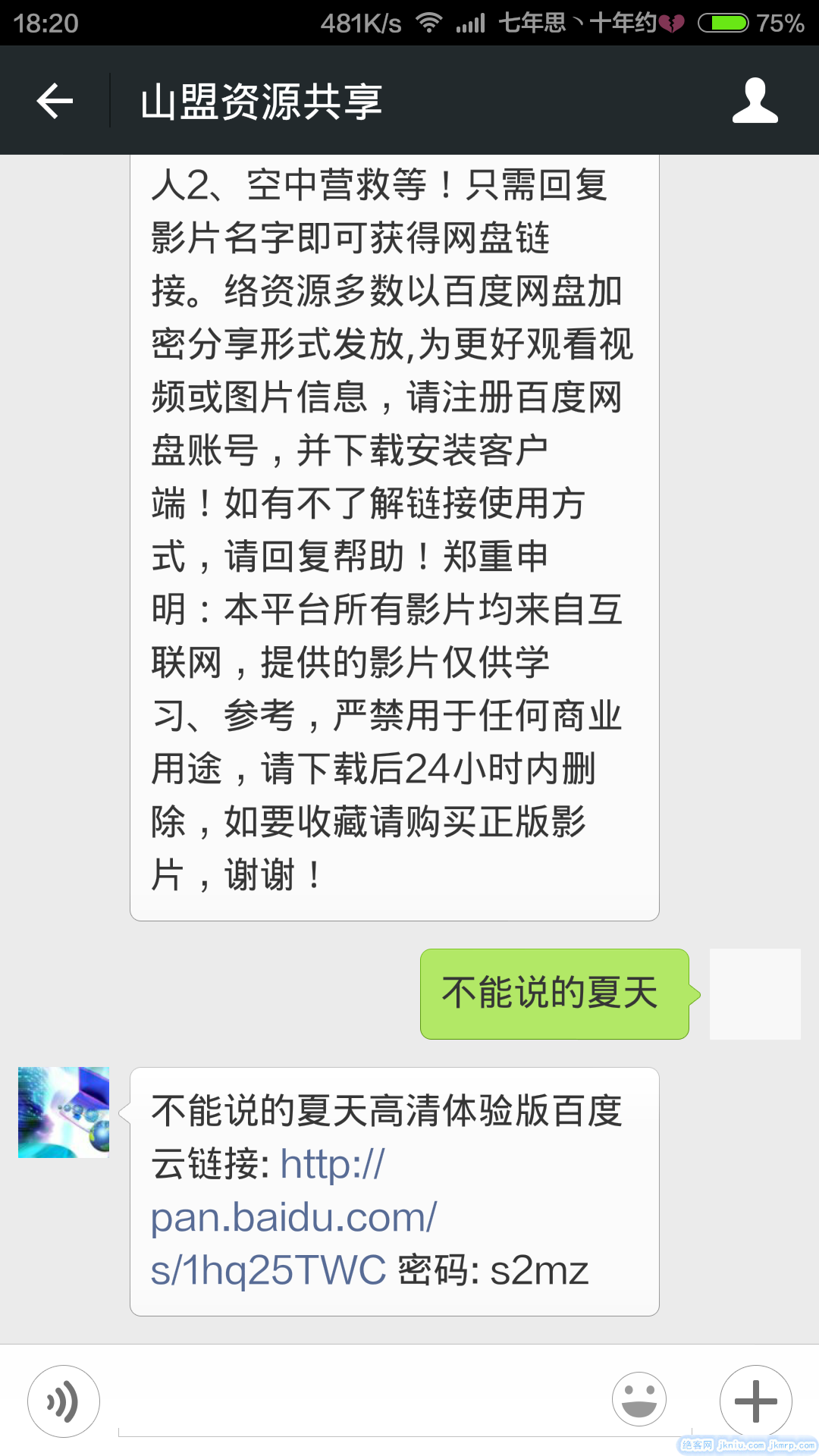Tap my own avatar beside 不能说的夏天

pyautogui.click(x=755, y=993)
